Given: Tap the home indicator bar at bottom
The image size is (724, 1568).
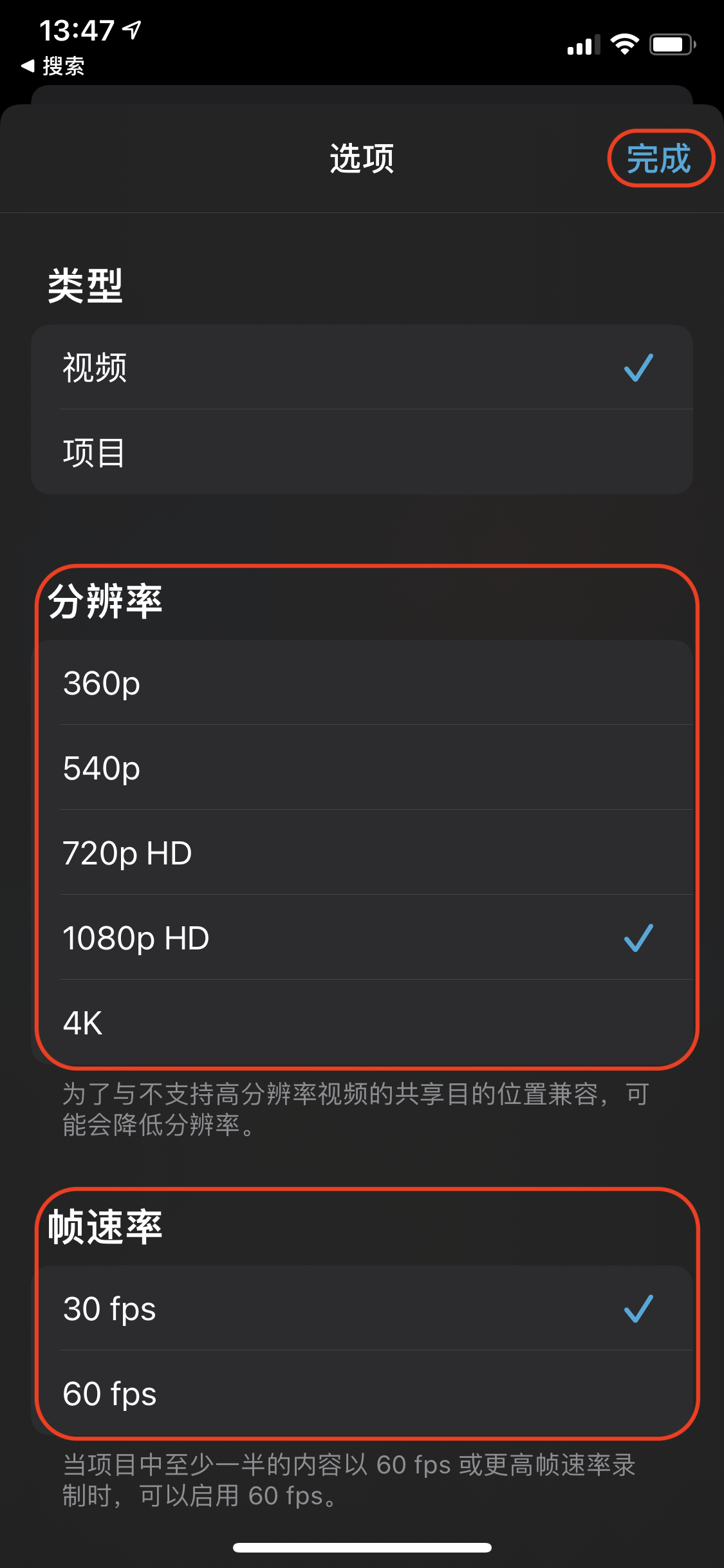Looking at the screenshot, I should click(x=362, y=1547).
